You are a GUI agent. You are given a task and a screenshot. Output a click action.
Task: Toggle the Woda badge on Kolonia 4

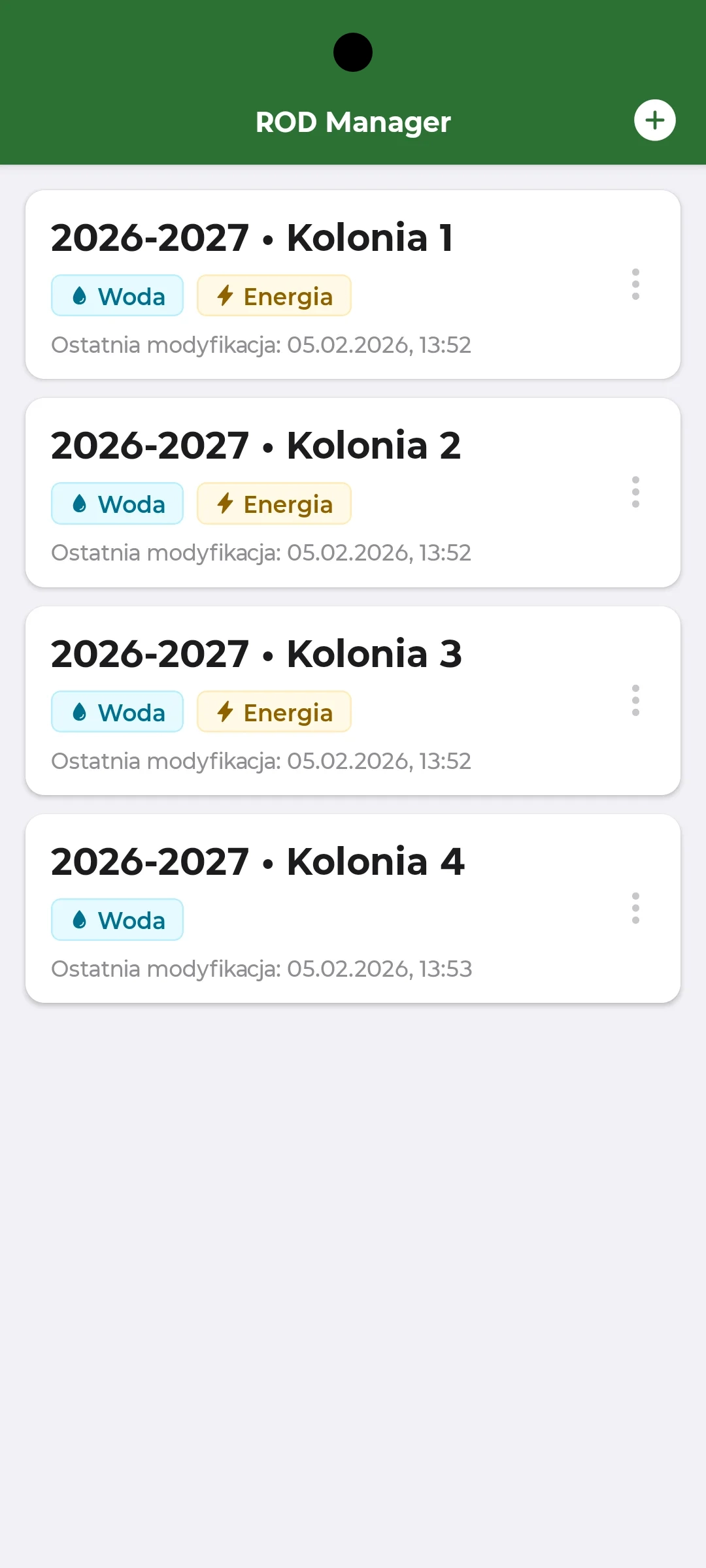point(118,919)
